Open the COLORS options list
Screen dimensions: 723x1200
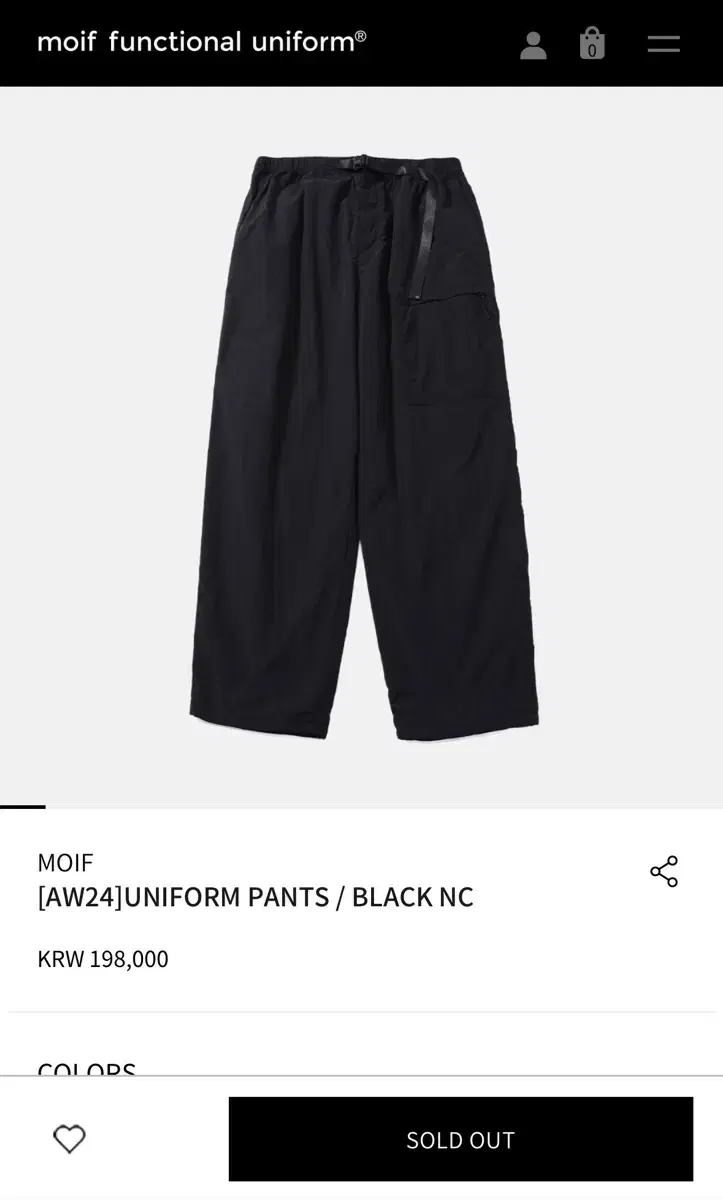pyautogui.click(x=86, y=1070)
